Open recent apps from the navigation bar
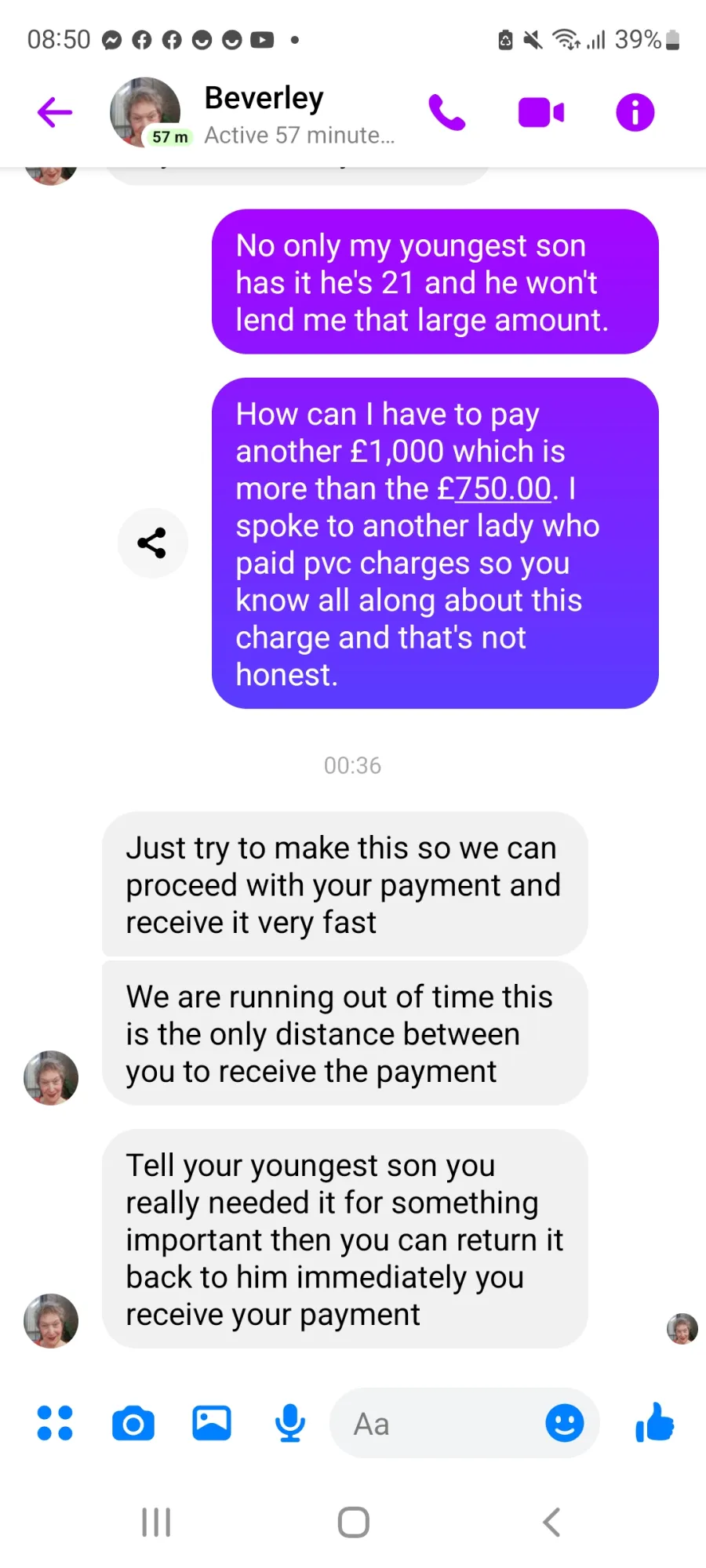Screen dimensions: 706x1568 pyautogui.click(x=156, y=1523)
